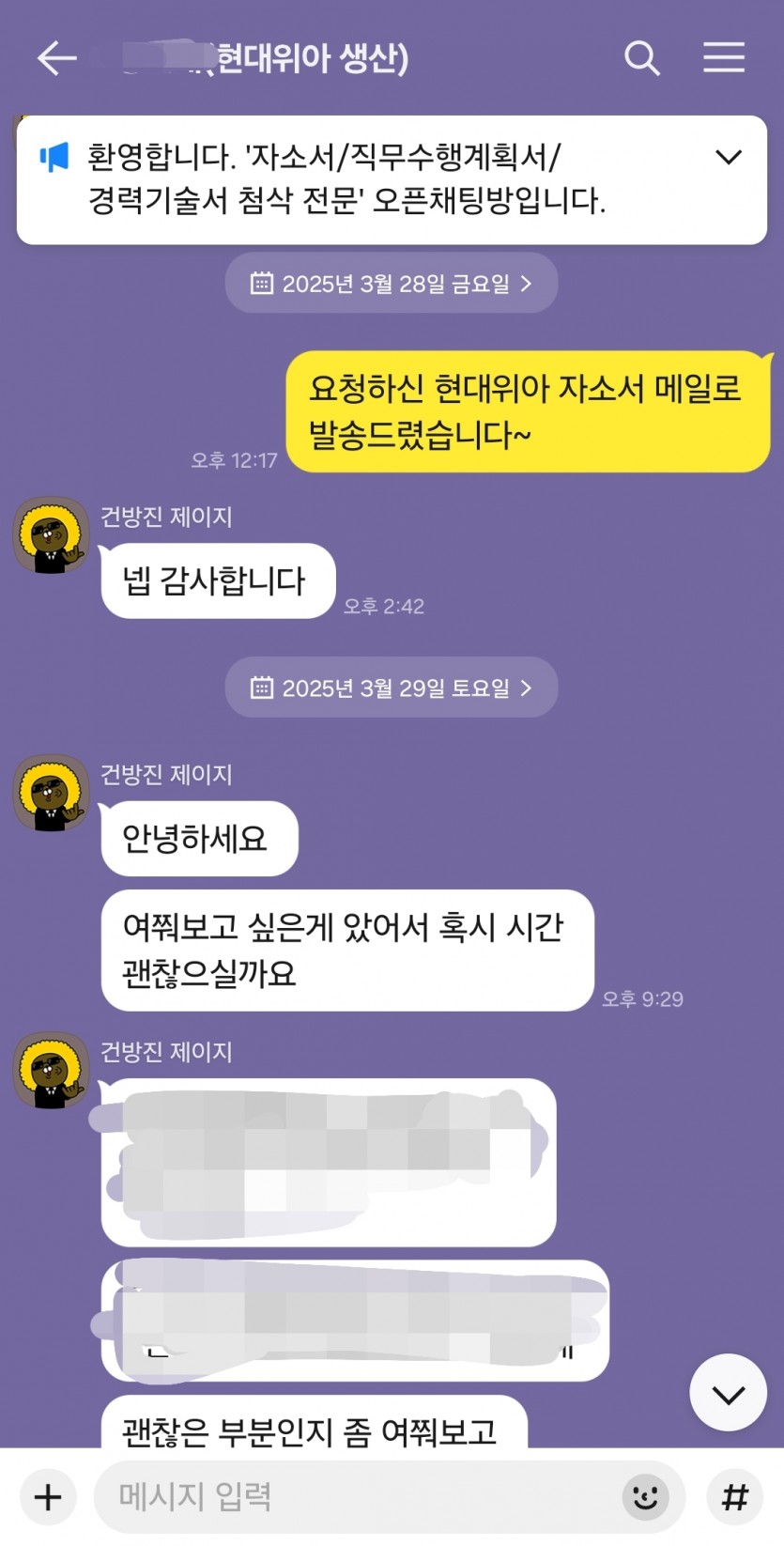Image resolution: width=784 pixels, height=1546 pixels.
Task: View profile picture beside '넵 감사합니다'
Action: point(51,535)
